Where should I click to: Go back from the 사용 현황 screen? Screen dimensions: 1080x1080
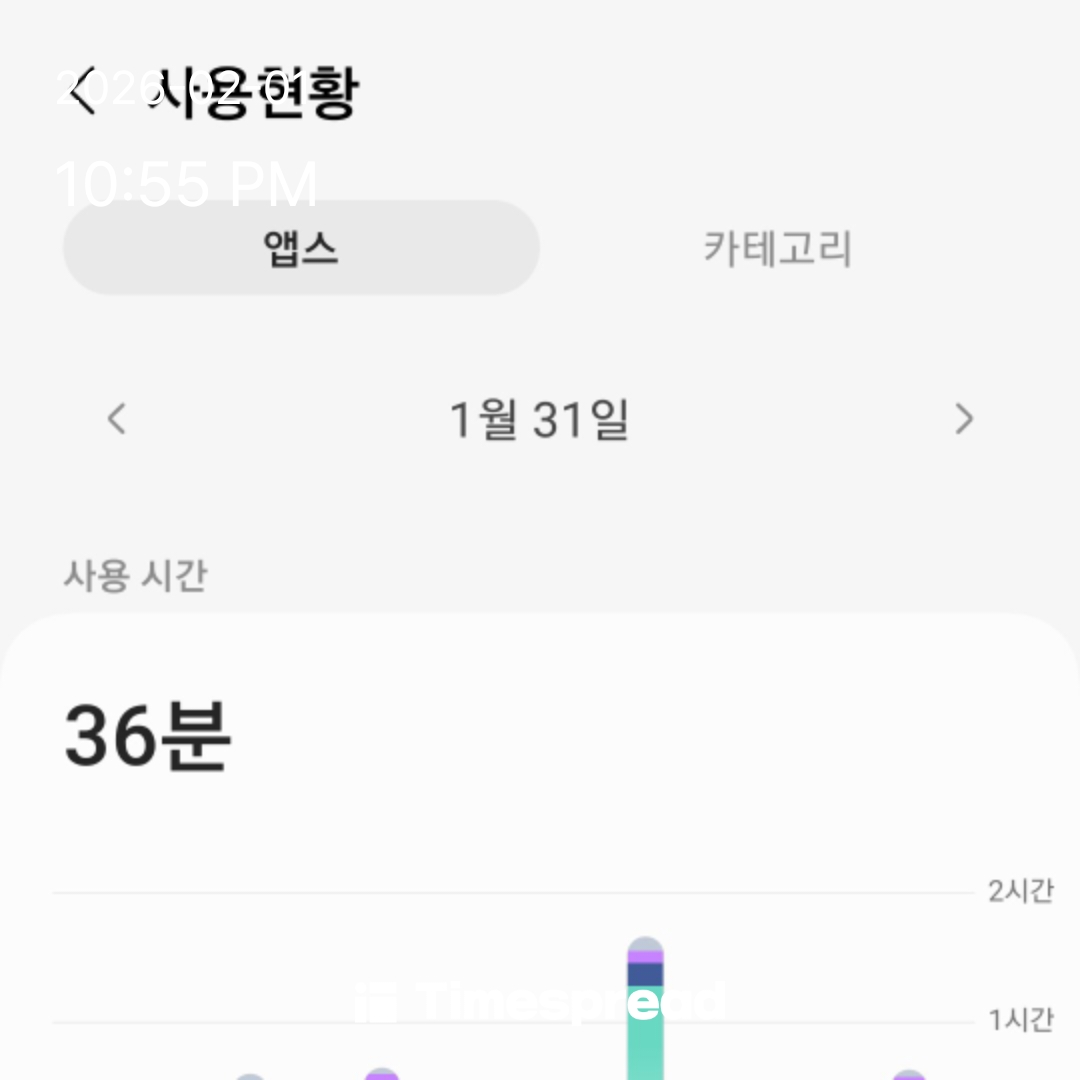tap(85, 93)
